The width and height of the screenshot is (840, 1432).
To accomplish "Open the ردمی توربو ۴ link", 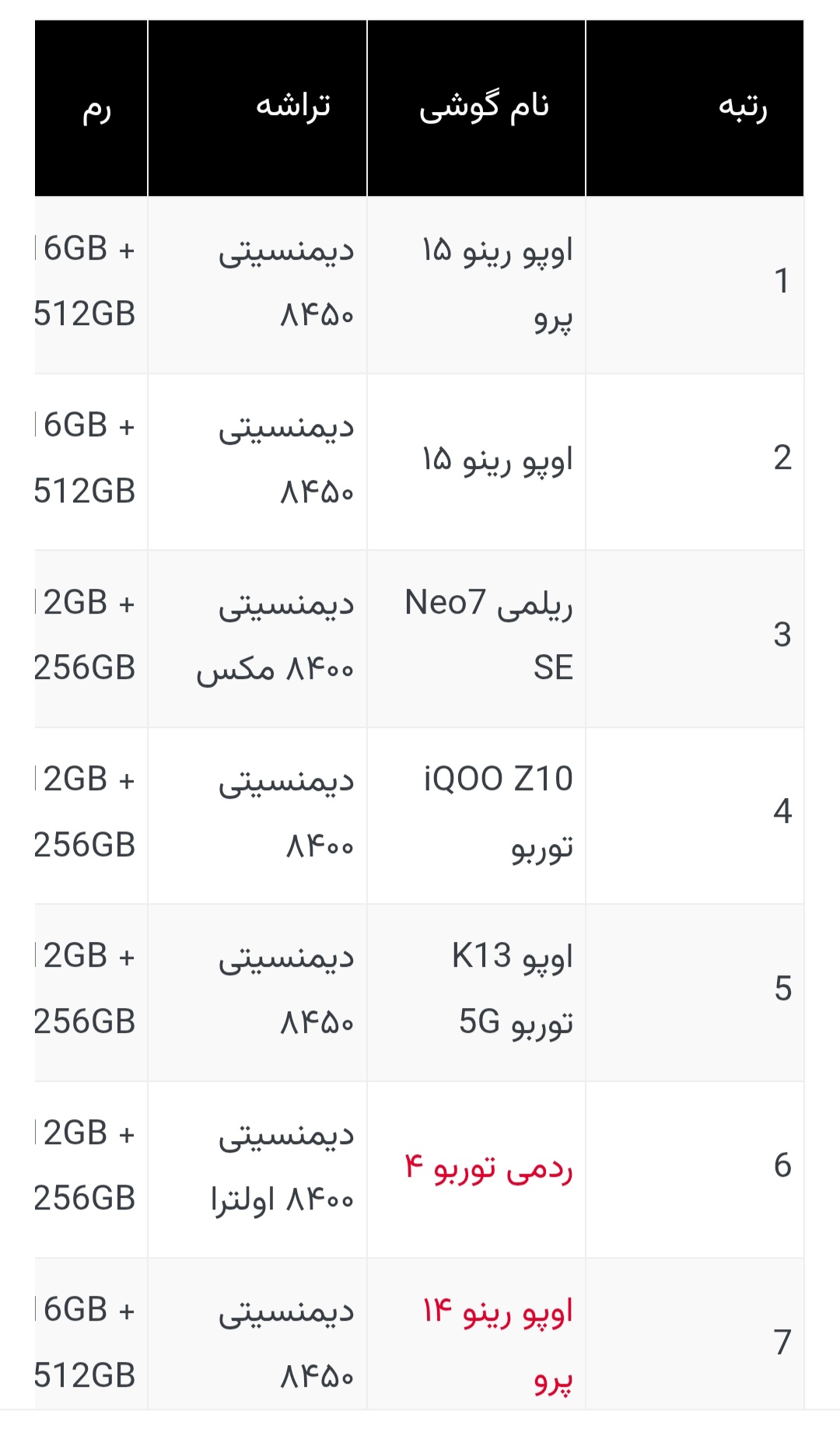I will point(488,1169).
